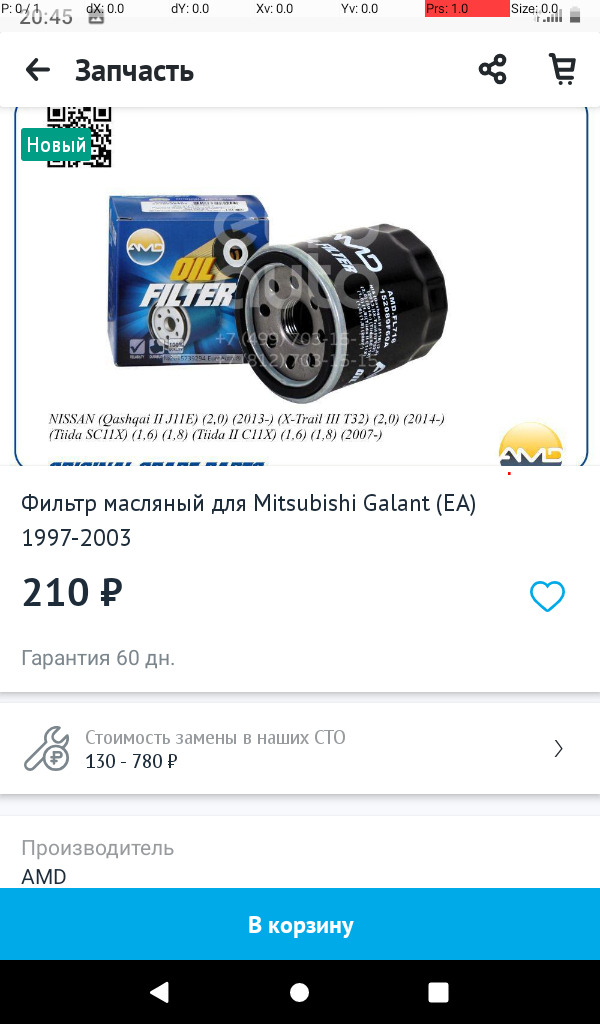This screenshot has height=1024, width=600.
Task: Share this spare part listing
Action: (492, 70)
